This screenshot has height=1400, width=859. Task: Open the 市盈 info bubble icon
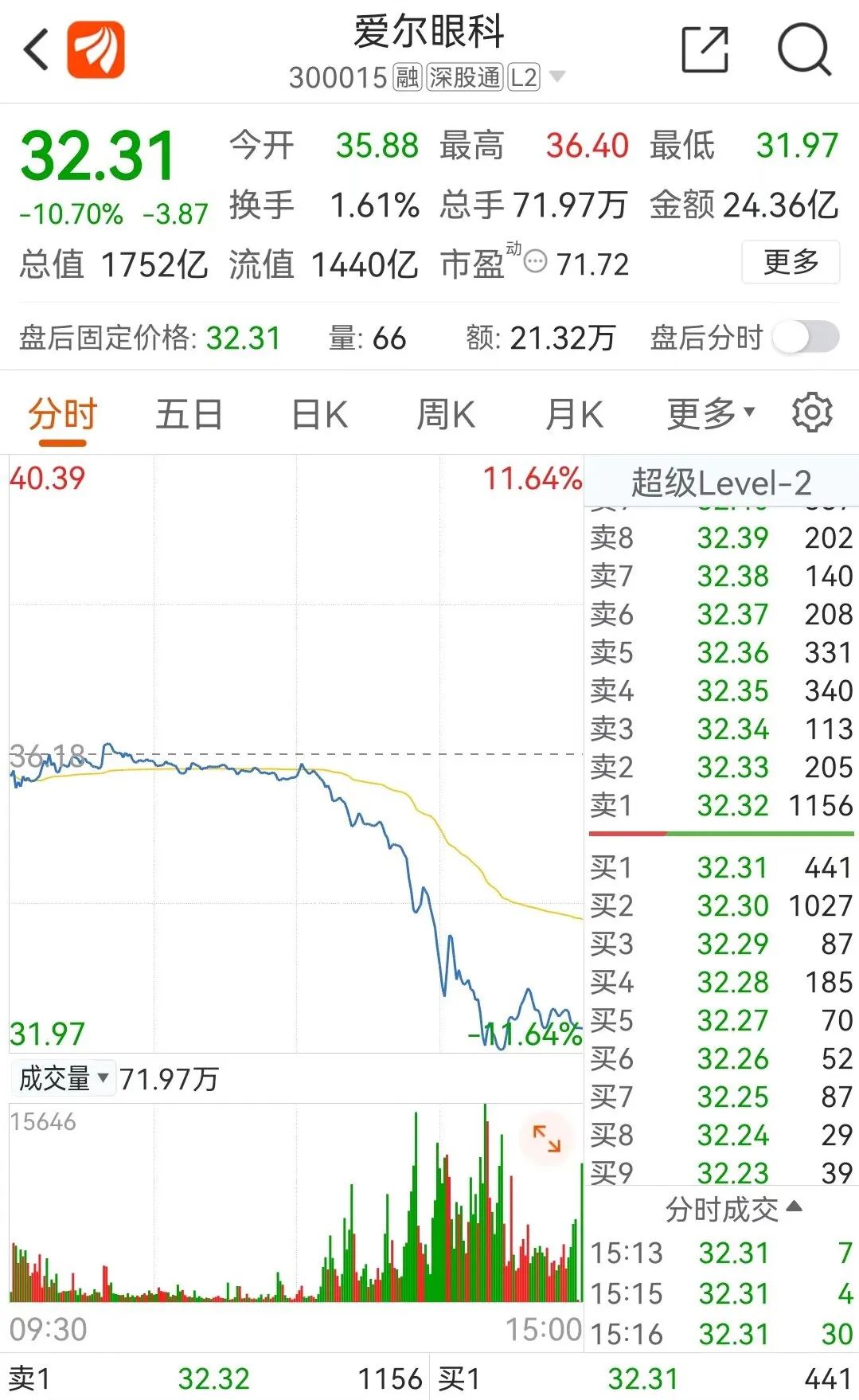(536, 261)
